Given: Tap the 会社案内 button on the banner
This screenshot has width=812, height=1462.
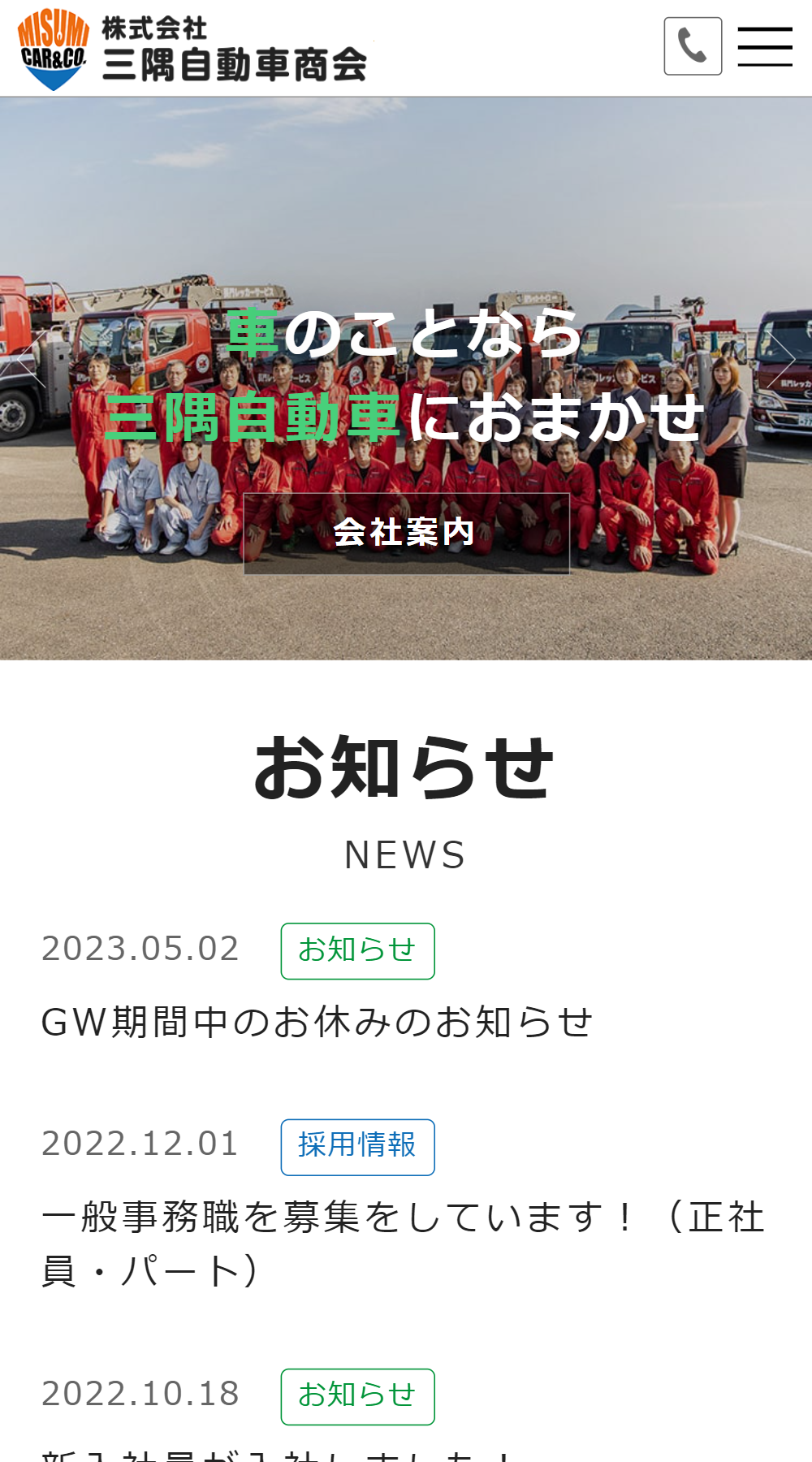Looking at the screenshot, I should click(x=406, y=533).
